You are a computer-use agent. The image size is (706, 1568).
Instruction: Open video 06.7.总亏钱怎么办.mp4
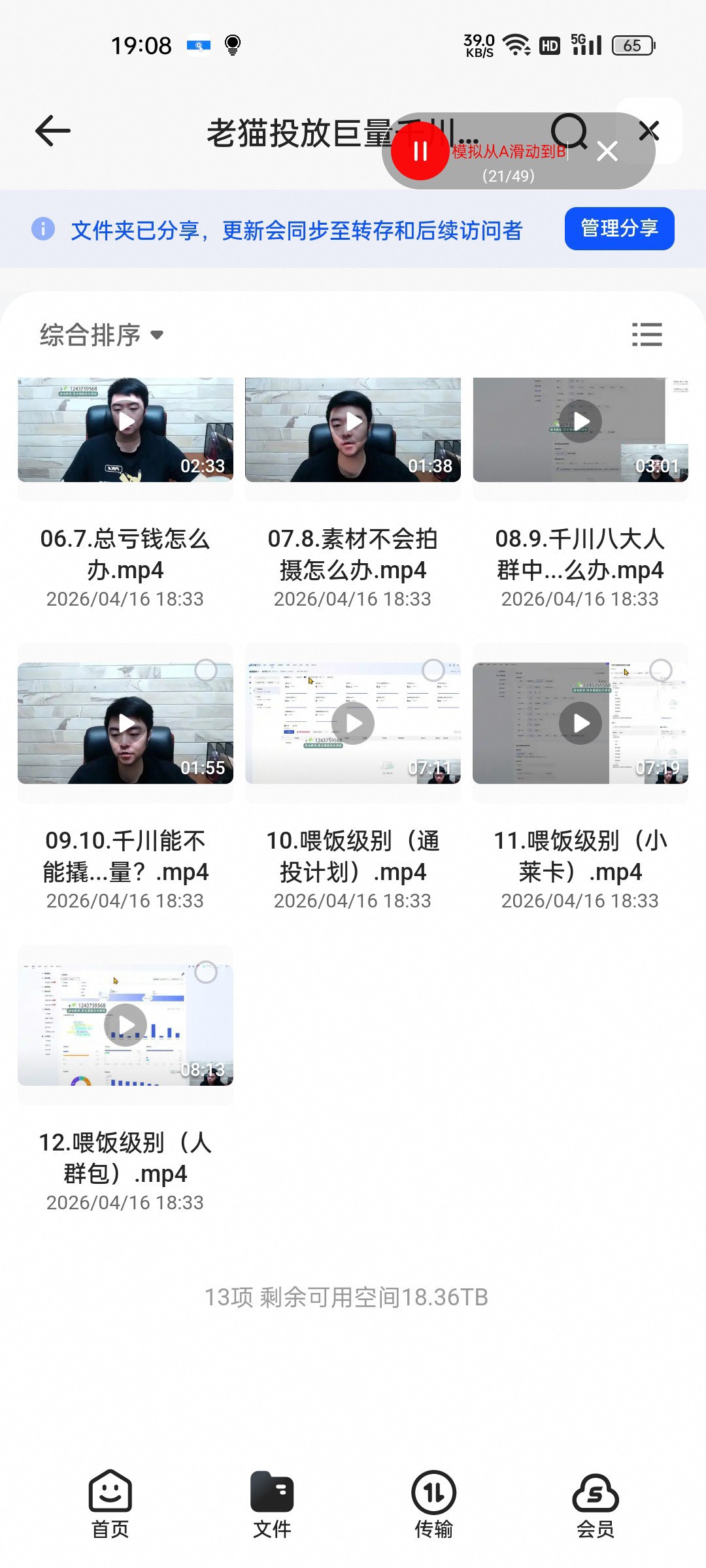click(x=126, y=430)
